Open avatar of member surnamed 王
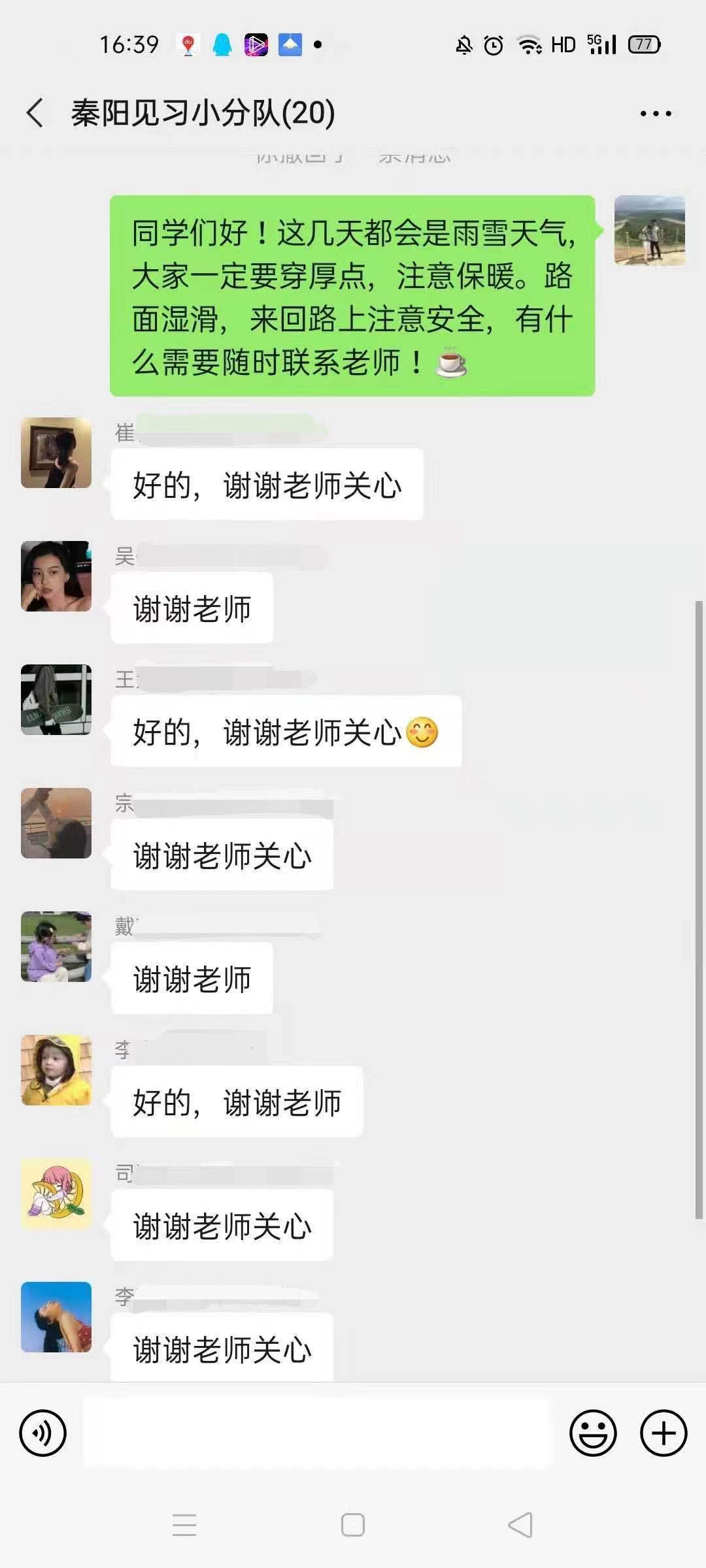This screenshot has width=706, height=1568. [56, 700]
